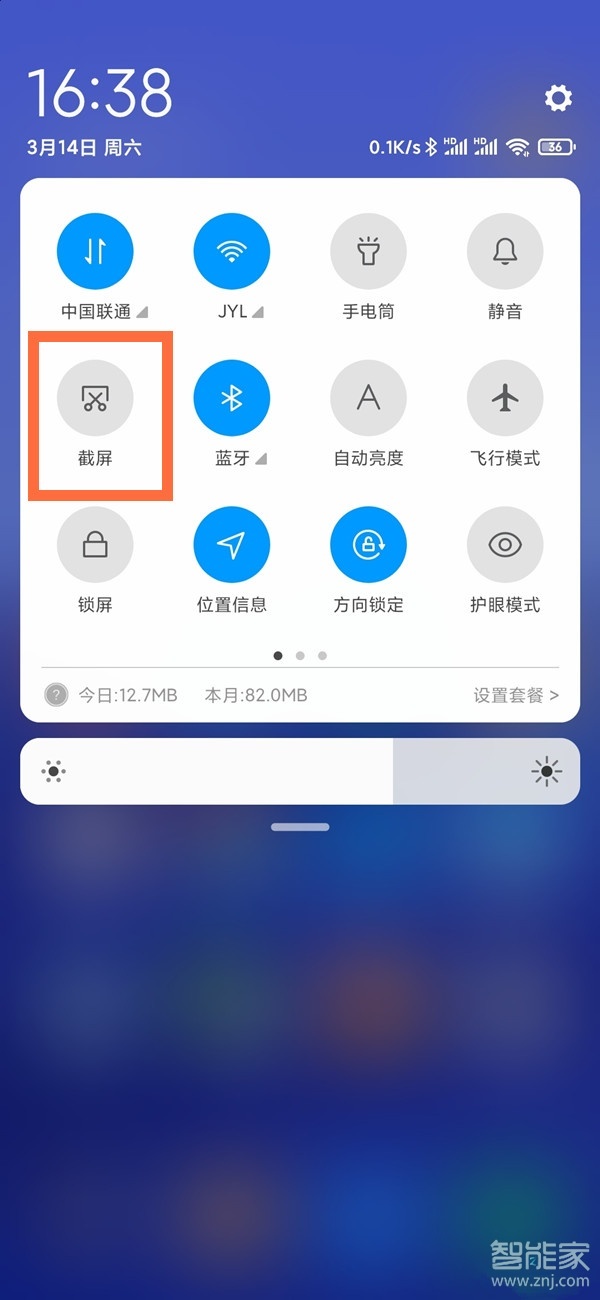This screenshot has height=1300, width=600.
Task: Turn on 飞行模式 airplane mode
Action: pos(505,398)
